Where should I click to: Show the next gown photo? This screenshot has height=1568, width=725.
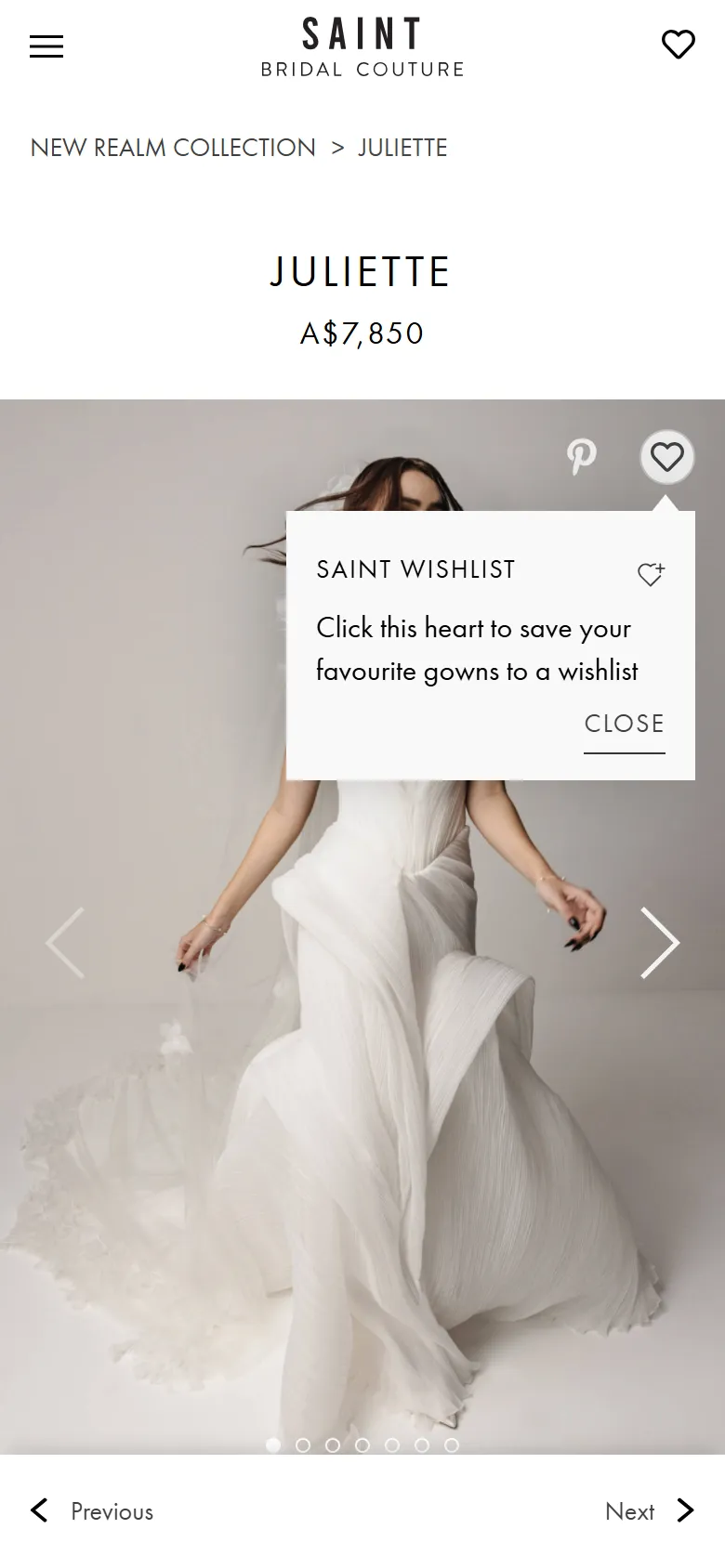tap(659, 943)
